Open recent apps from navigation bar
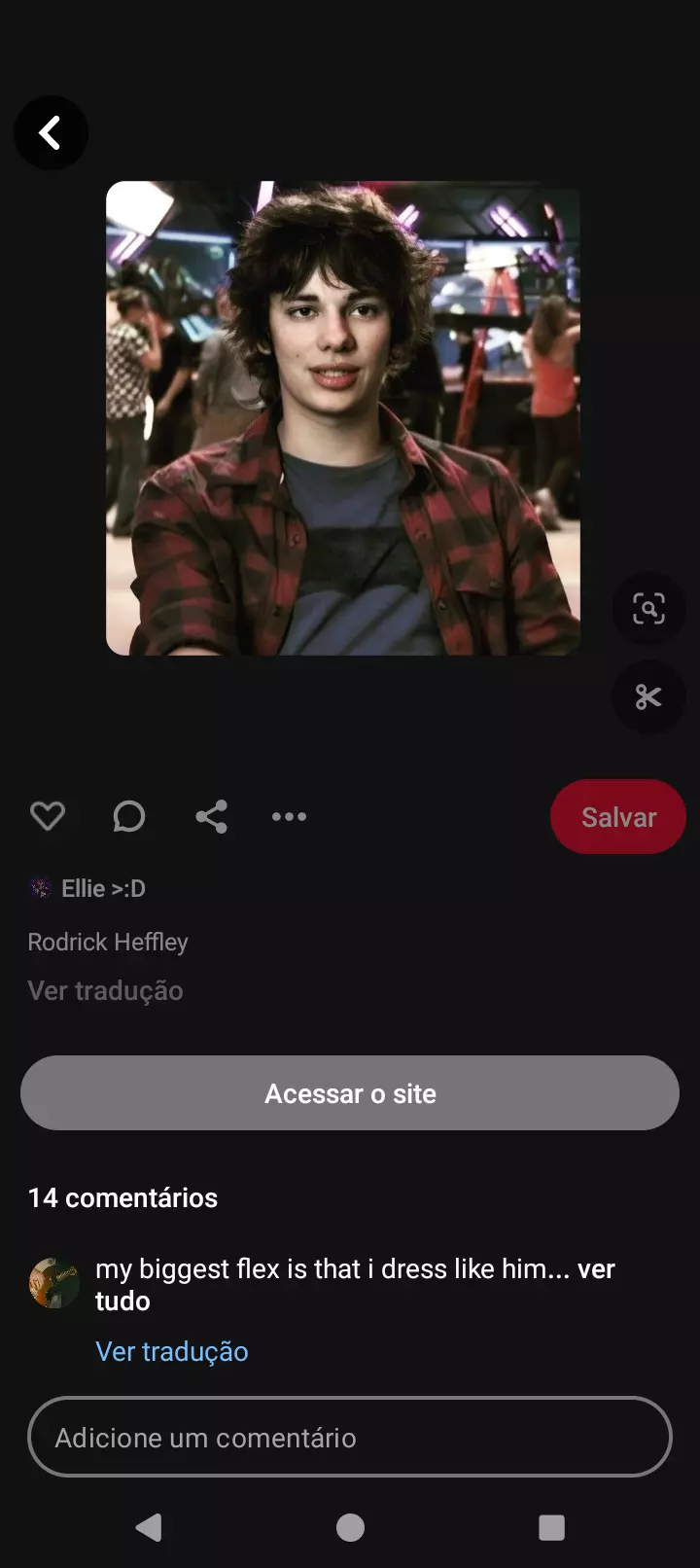Screen dimensions: 700x1568 [551, 1527]
